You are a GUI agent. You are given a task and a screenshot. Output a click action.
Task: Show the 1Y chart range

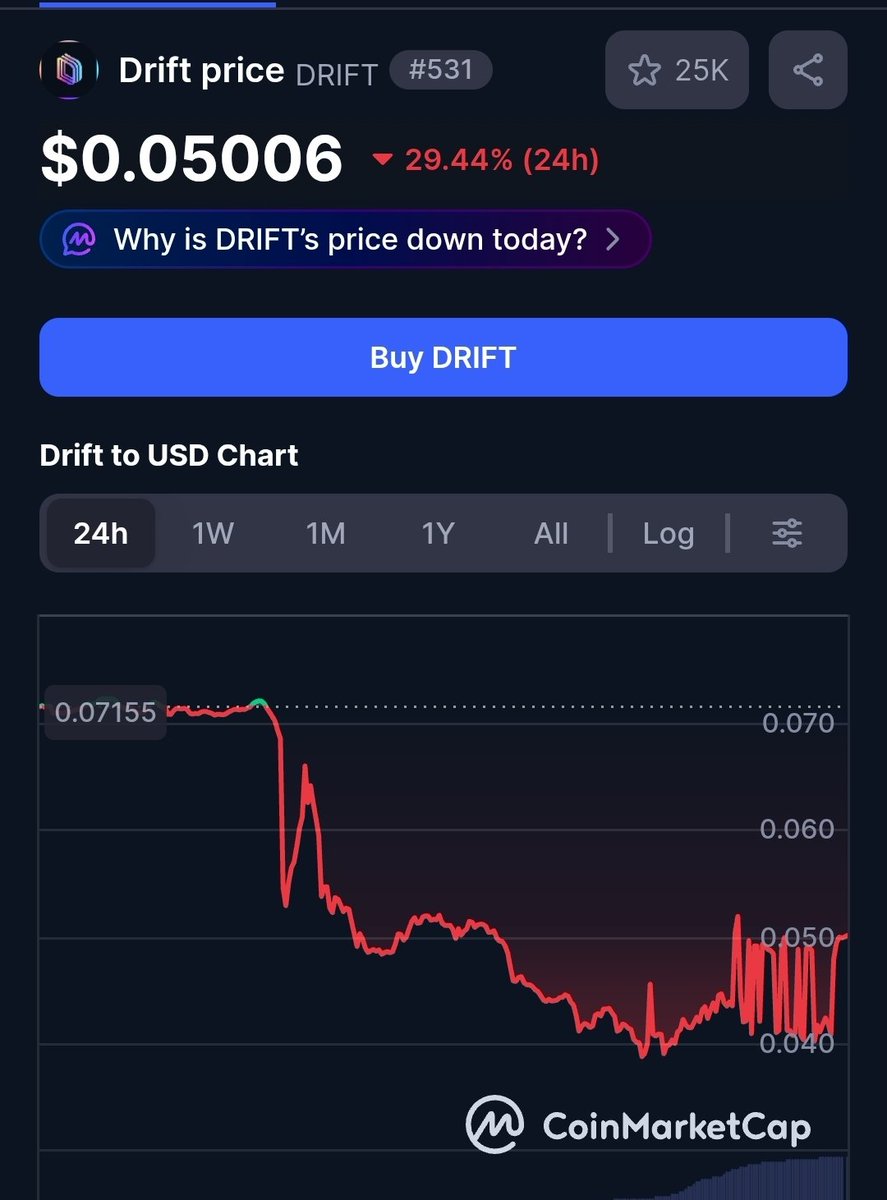click(437, 533)
